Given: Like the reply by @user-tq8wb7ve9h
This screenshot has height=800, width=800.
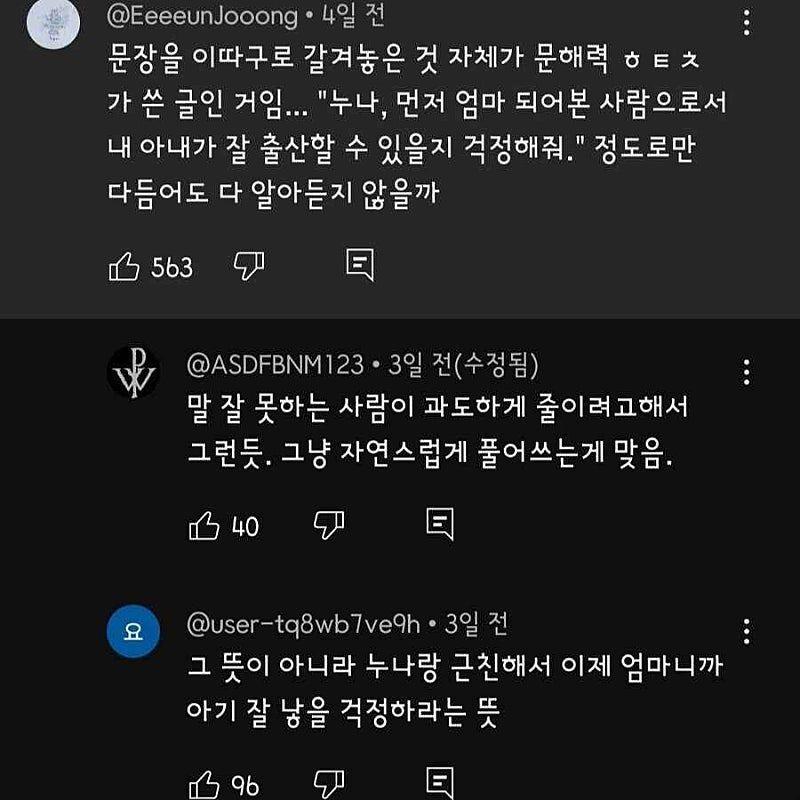Looking at the screenshot, I should click(x=204, y=784).
